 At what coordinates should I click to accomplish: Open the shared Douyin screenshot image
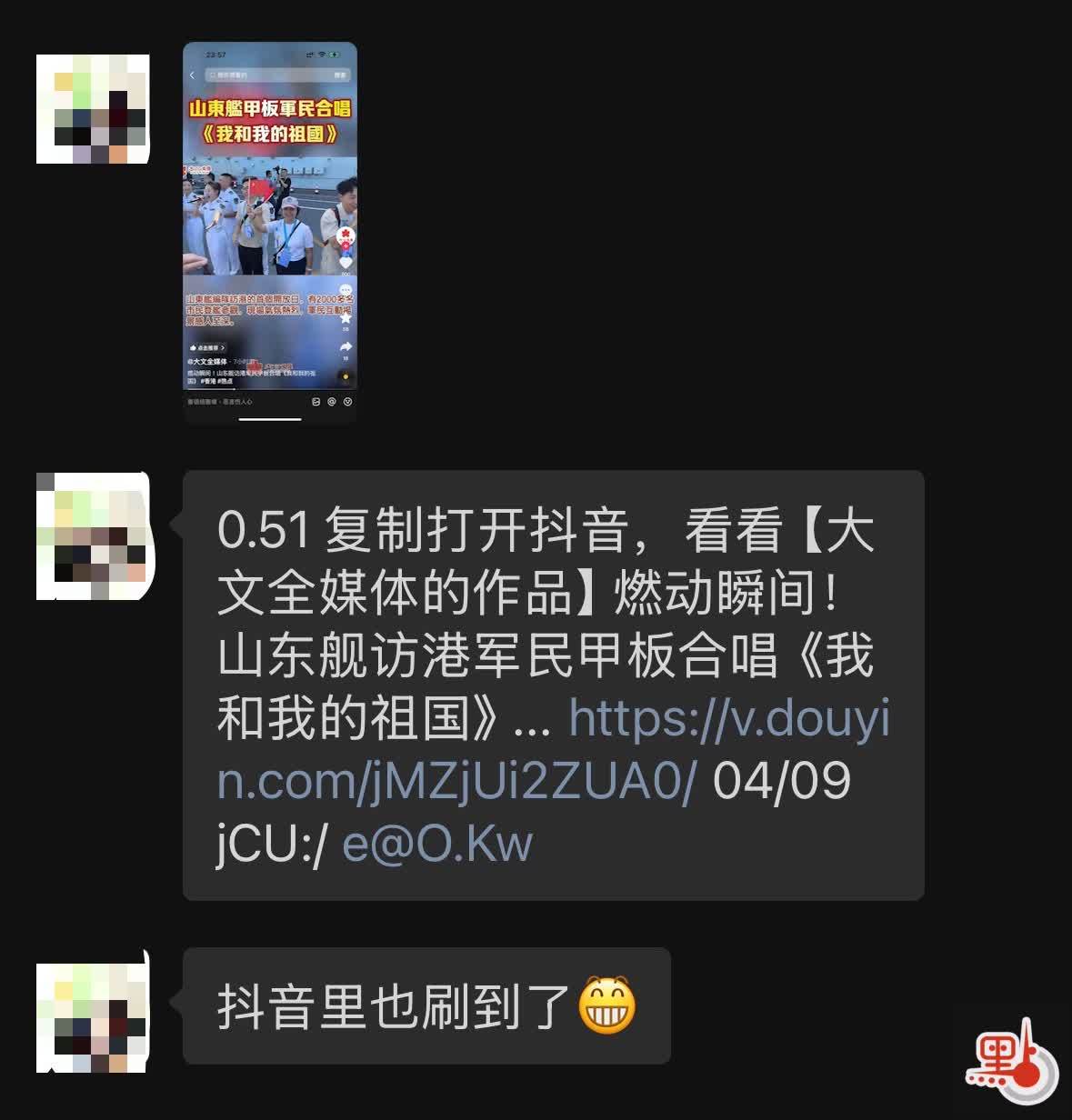(x=270, y=233)
